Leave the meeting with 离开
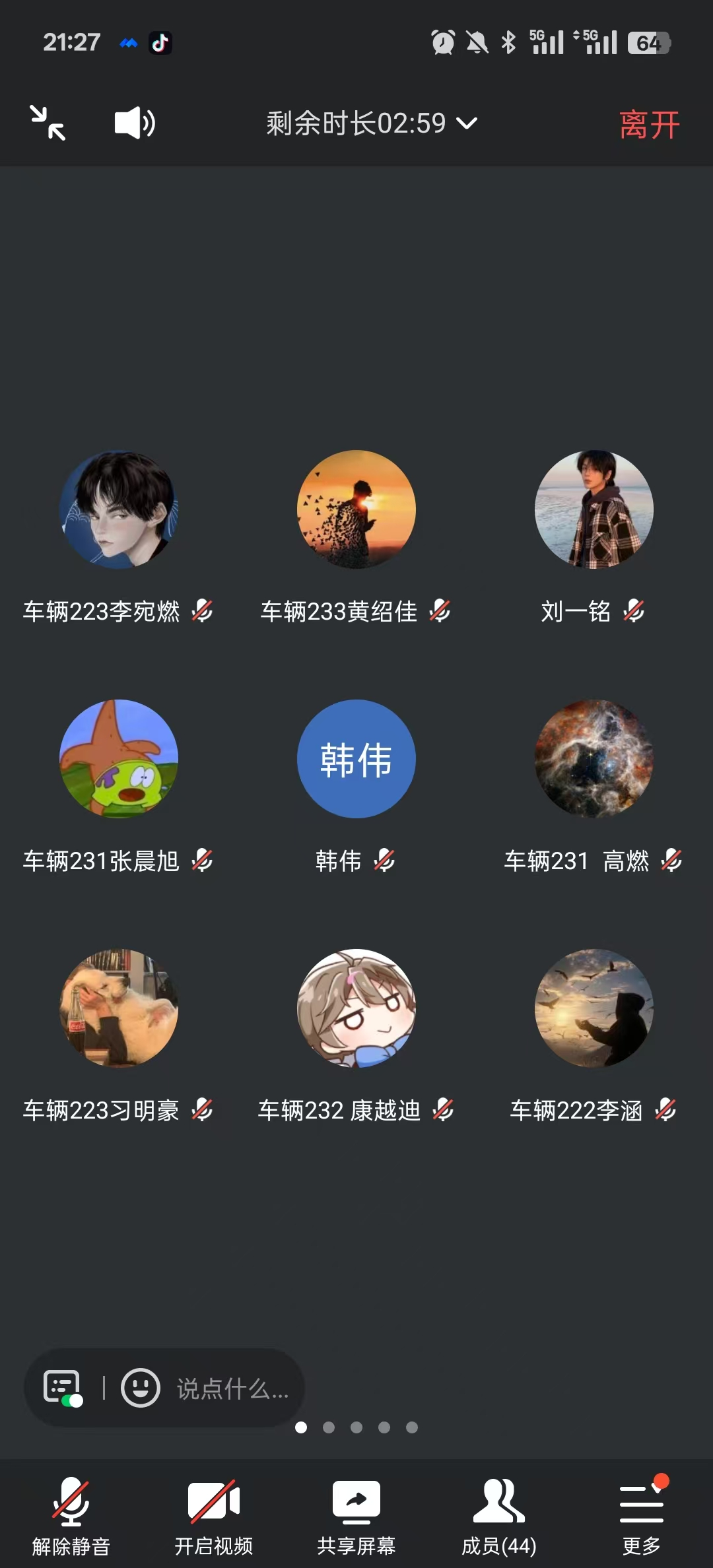713x1568 pixels. 649,124
